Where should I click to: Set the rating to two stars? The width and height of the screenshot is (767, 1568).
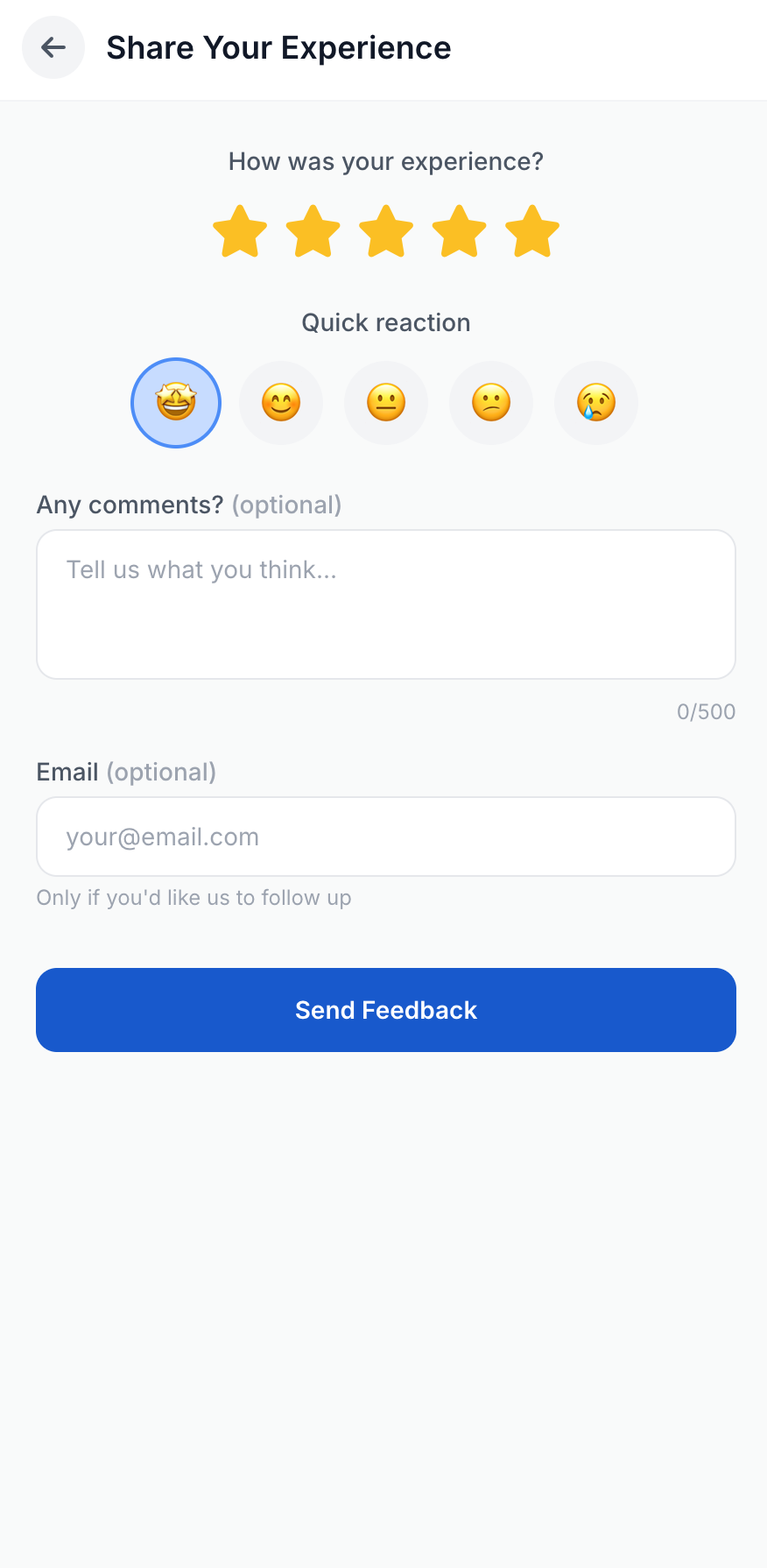(313, 232)
